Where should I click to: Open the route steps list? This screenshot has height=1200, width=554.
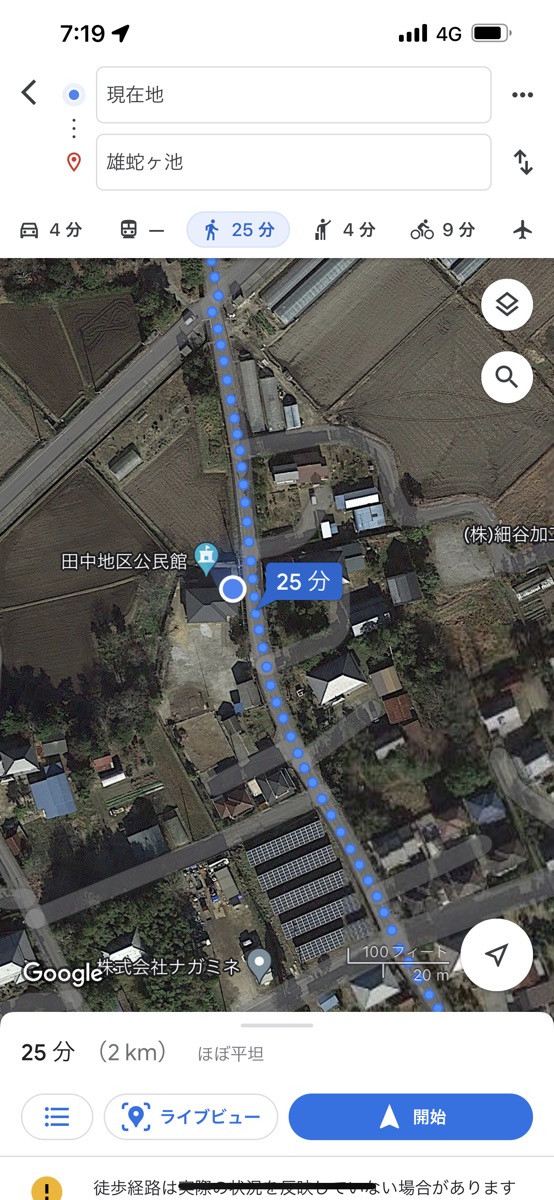57,1117
